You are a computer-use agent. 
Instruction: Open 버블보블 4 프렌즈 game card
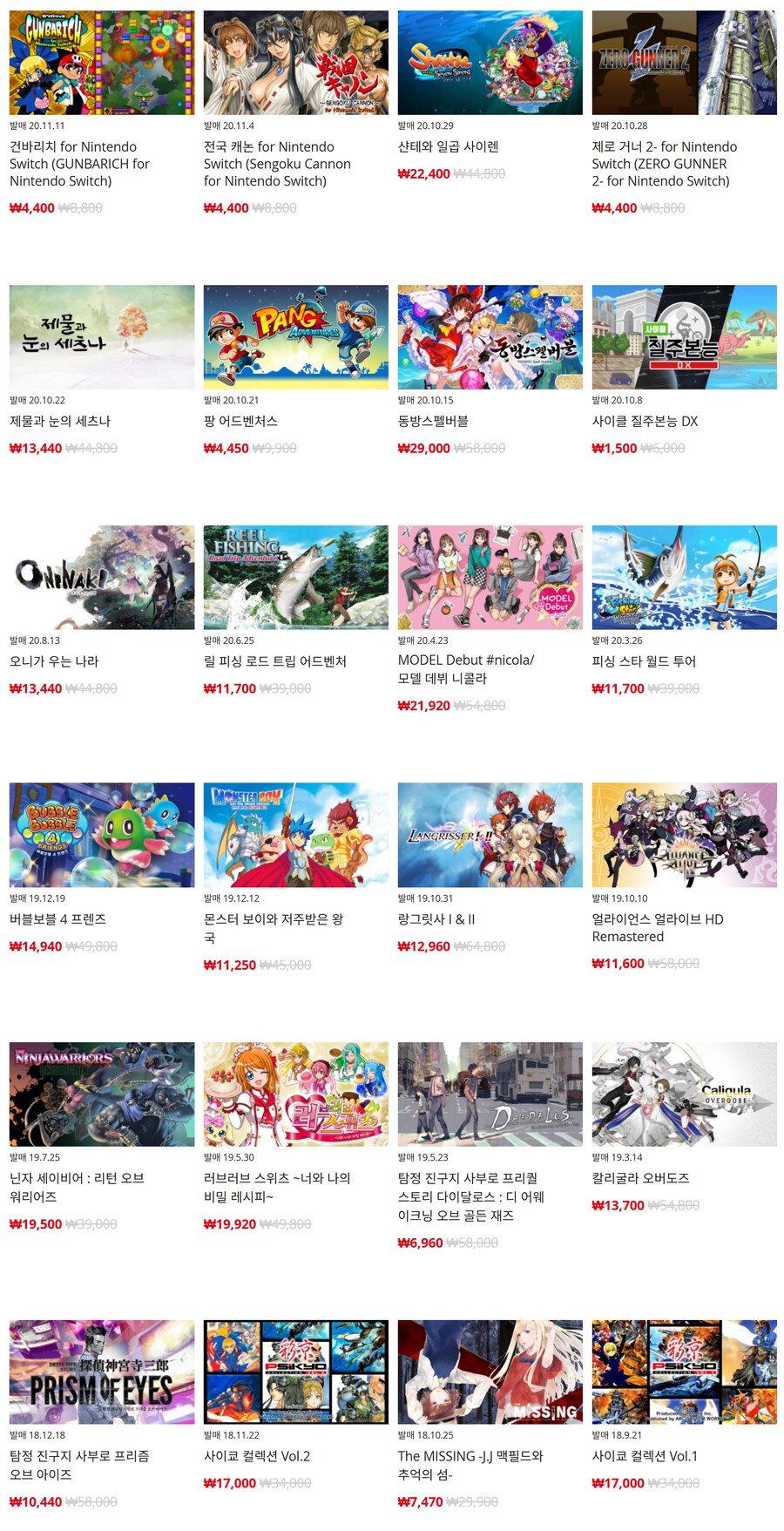tap(102, 835)
